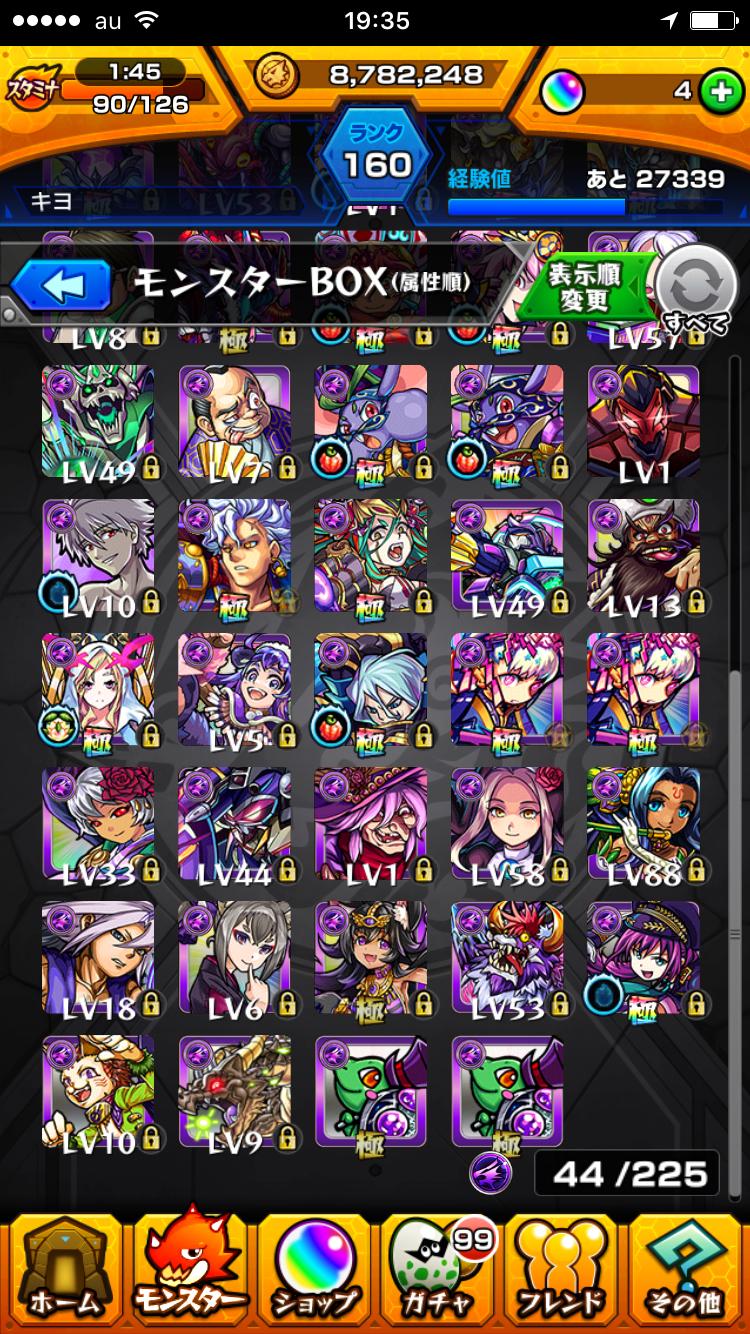This screenshot has width=750, height=1334.
Task: Add orbs with the green plus button
Action: [x=718, y=91]
